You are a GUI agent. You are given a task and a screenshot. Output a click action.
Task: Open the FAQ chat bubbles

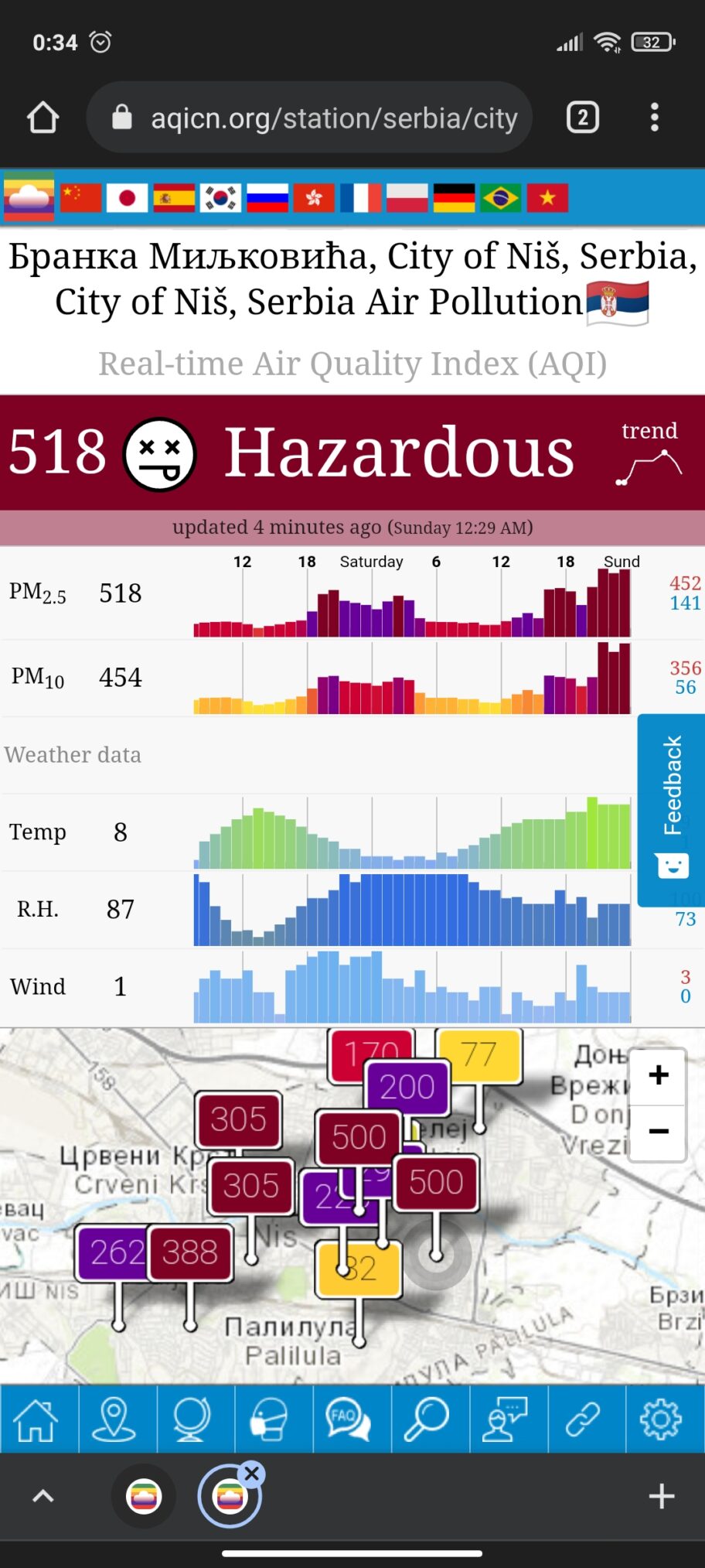click(349, 1419)
